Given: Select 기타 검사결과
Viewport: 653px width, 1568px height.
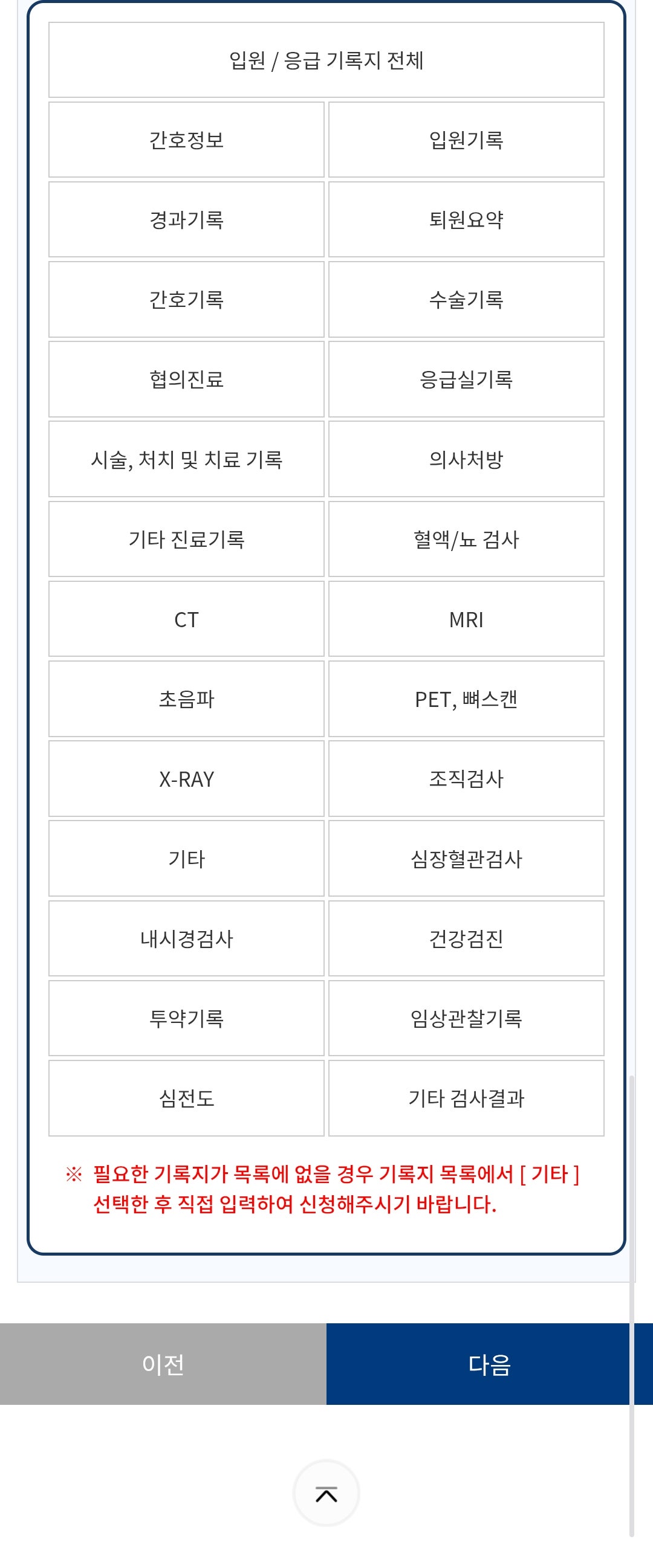Looking at the screenshot, I should (467, 1098).
